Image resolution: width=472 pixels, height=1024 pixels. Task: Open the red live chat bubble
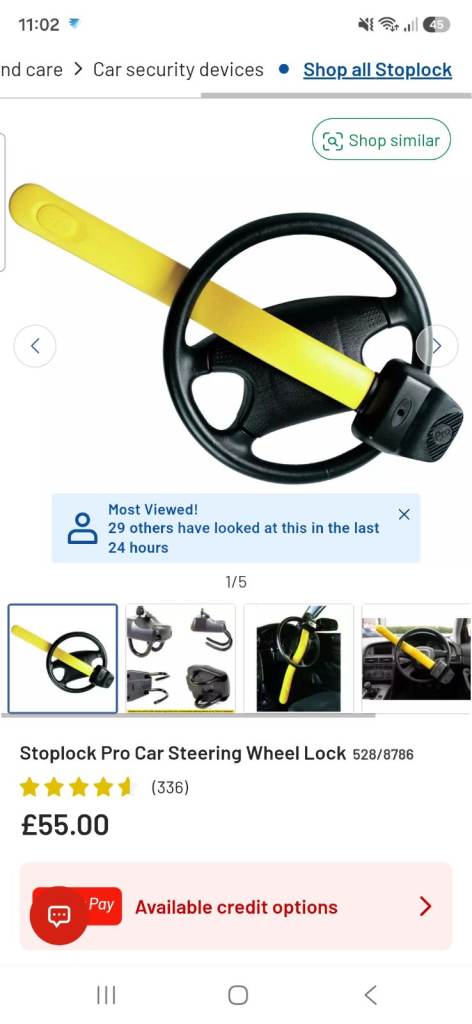point(59,916)
